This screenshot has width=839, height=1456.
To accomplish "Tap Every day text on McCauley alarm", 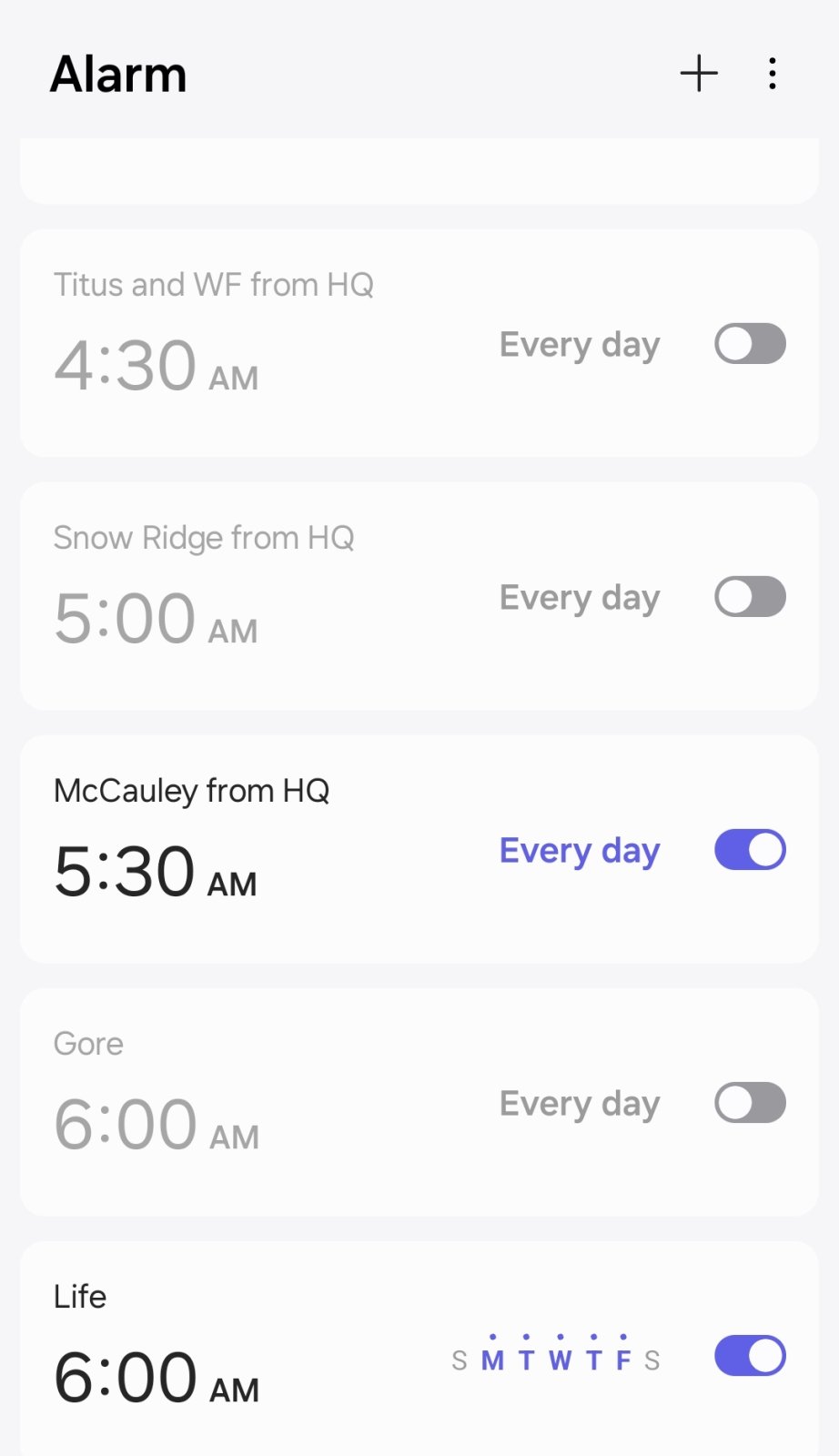I will 579,849.
